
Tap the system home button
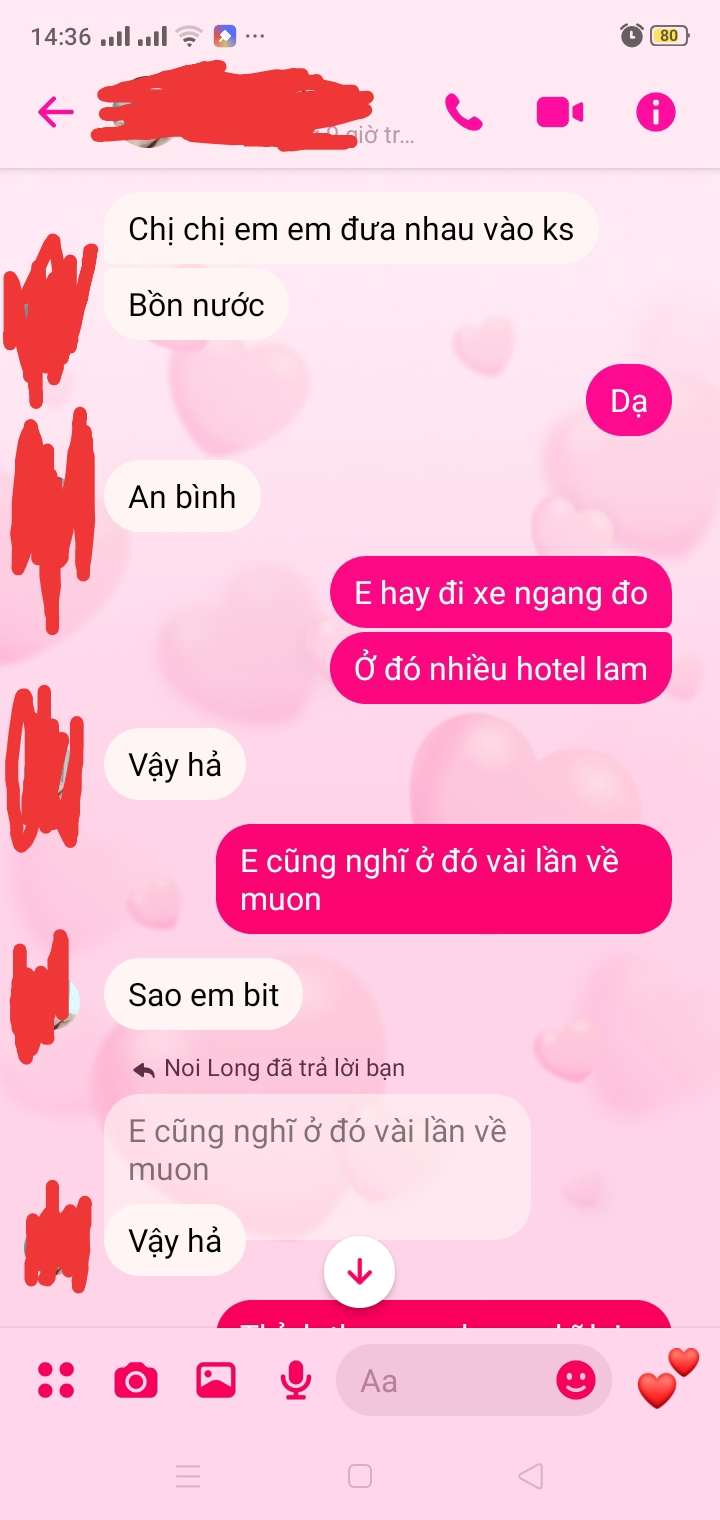pyautogui.click(x=360, y=1475)
